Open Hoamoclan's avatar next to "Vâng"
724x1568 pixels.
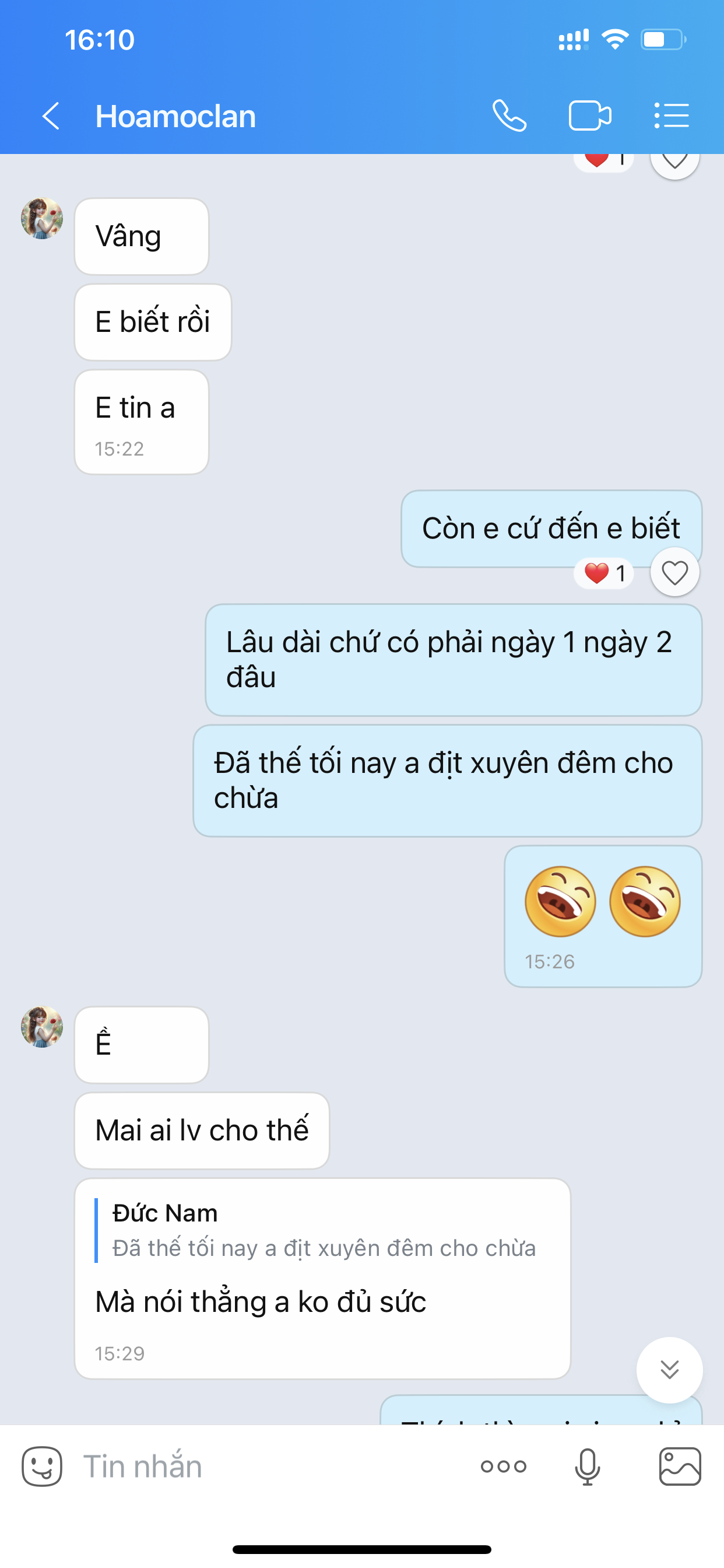tap(42, 219)
